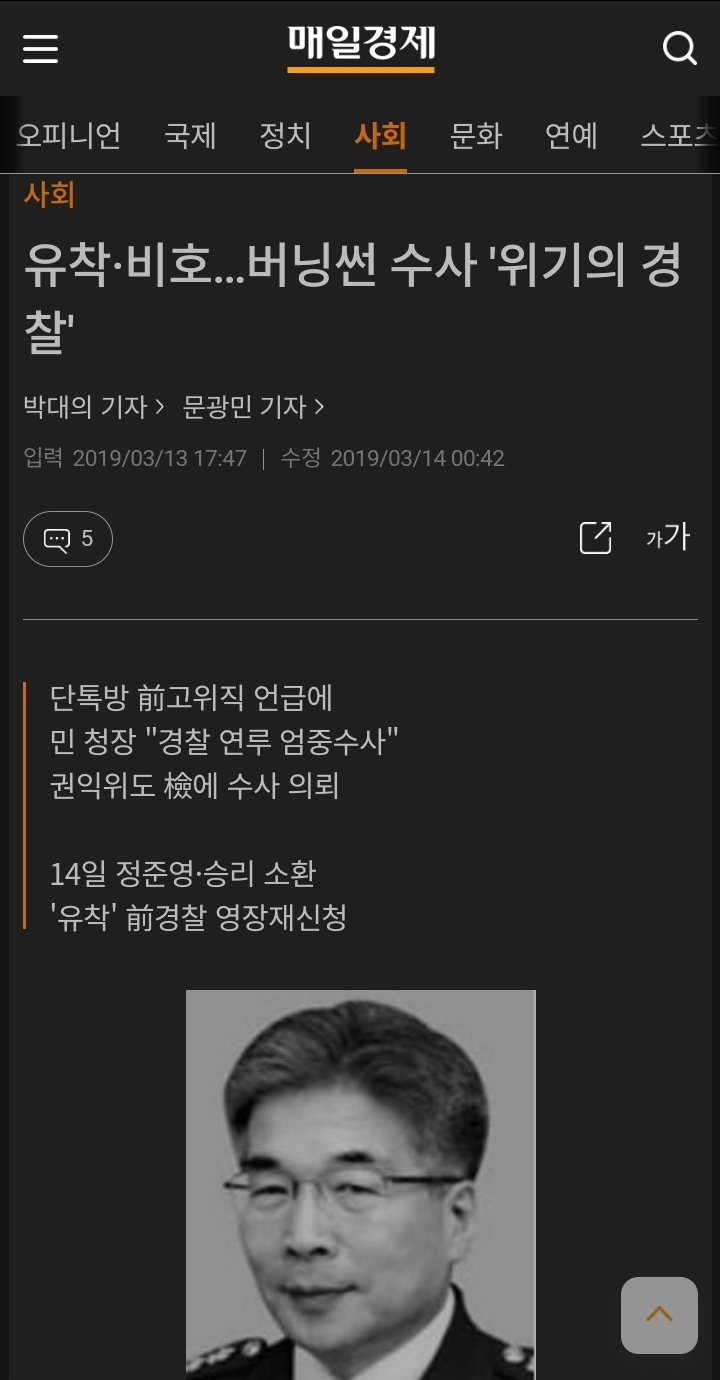Switch to the 문화 tab
This screenshot has height=1380, width=720.
pos(475,135)
